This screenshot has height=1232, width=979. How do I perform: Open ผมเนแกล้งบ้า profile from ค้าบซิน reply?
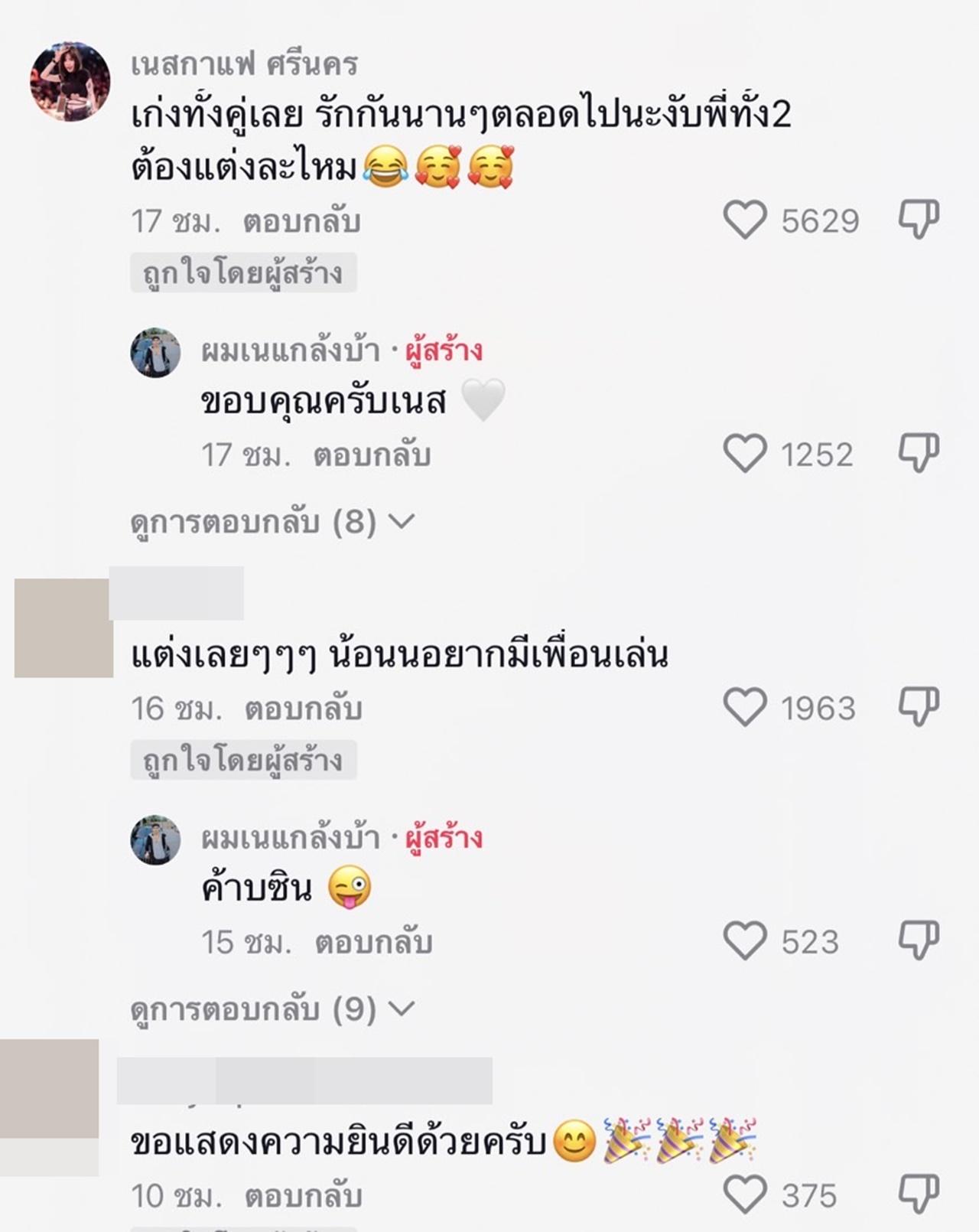click(155, 839)
